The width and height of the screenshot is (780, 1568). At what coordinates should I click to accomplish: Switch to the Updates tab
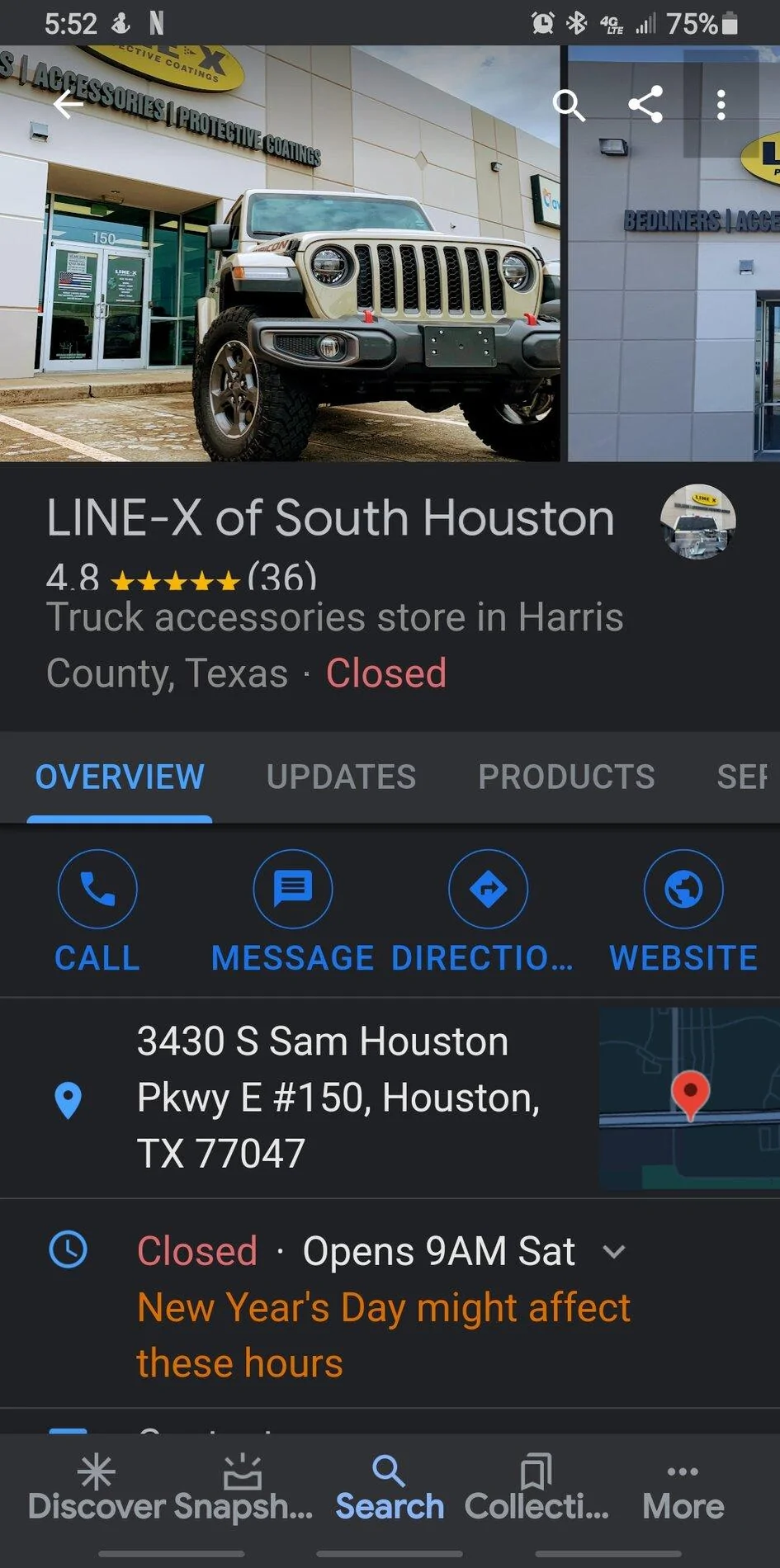coord(341,777)
